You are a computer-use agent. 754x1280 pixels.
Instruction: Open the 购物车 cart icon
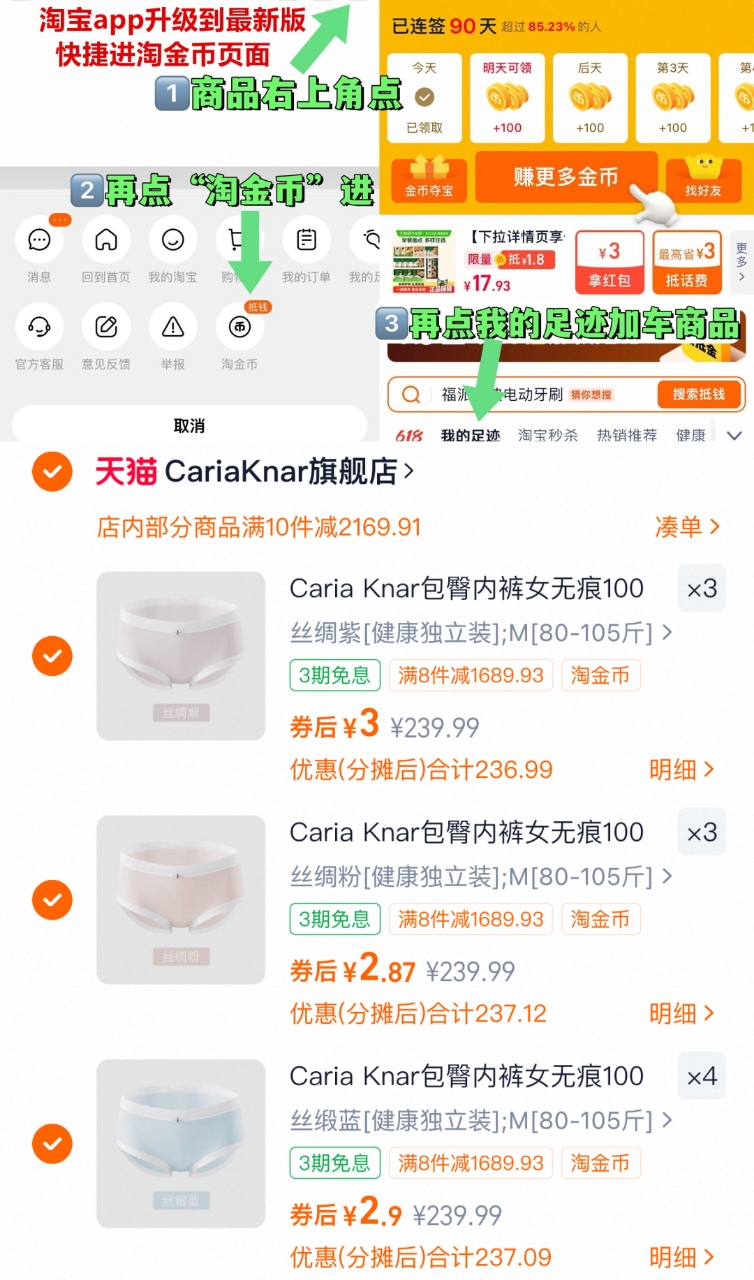coord(240,240)
